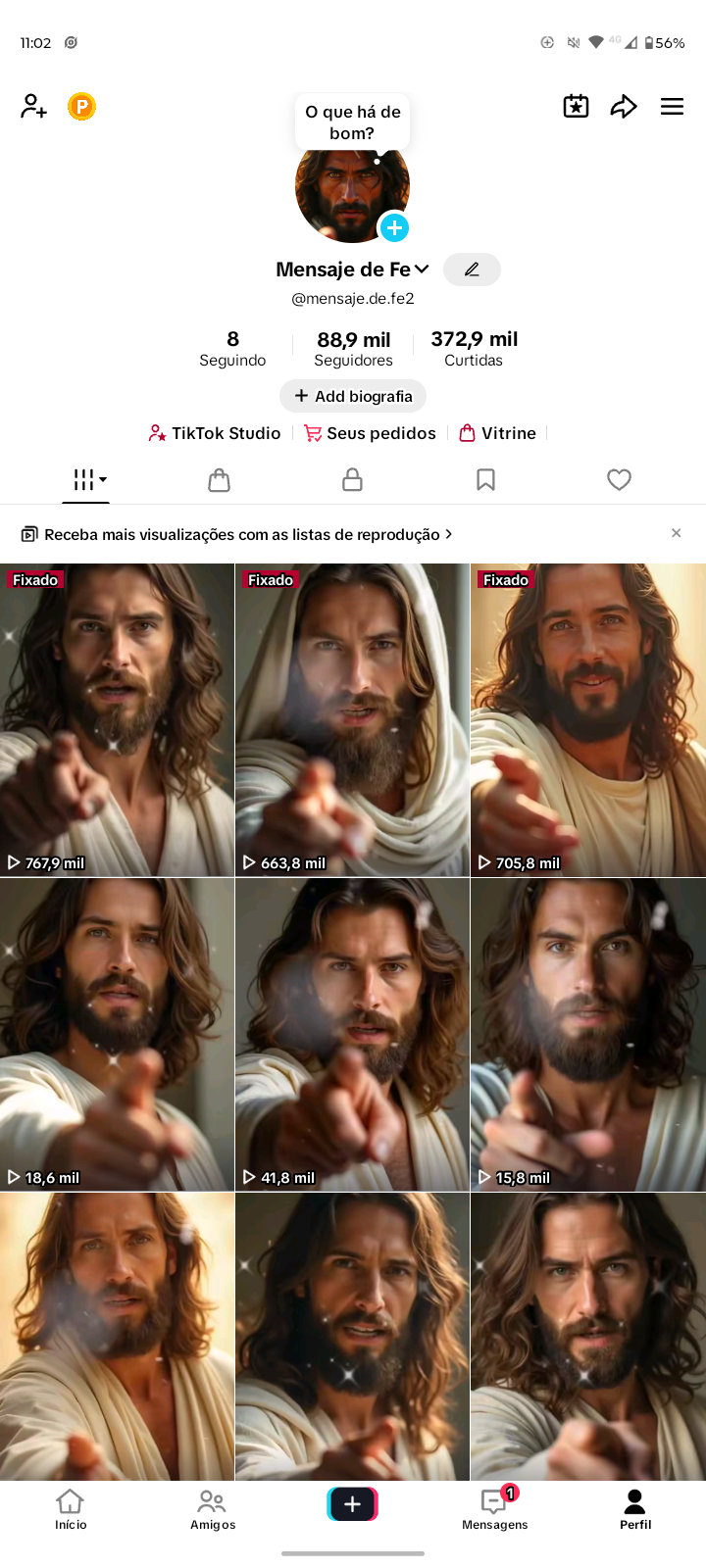Share this profile
Screen dimensions: 706x1568
[624, 106]
